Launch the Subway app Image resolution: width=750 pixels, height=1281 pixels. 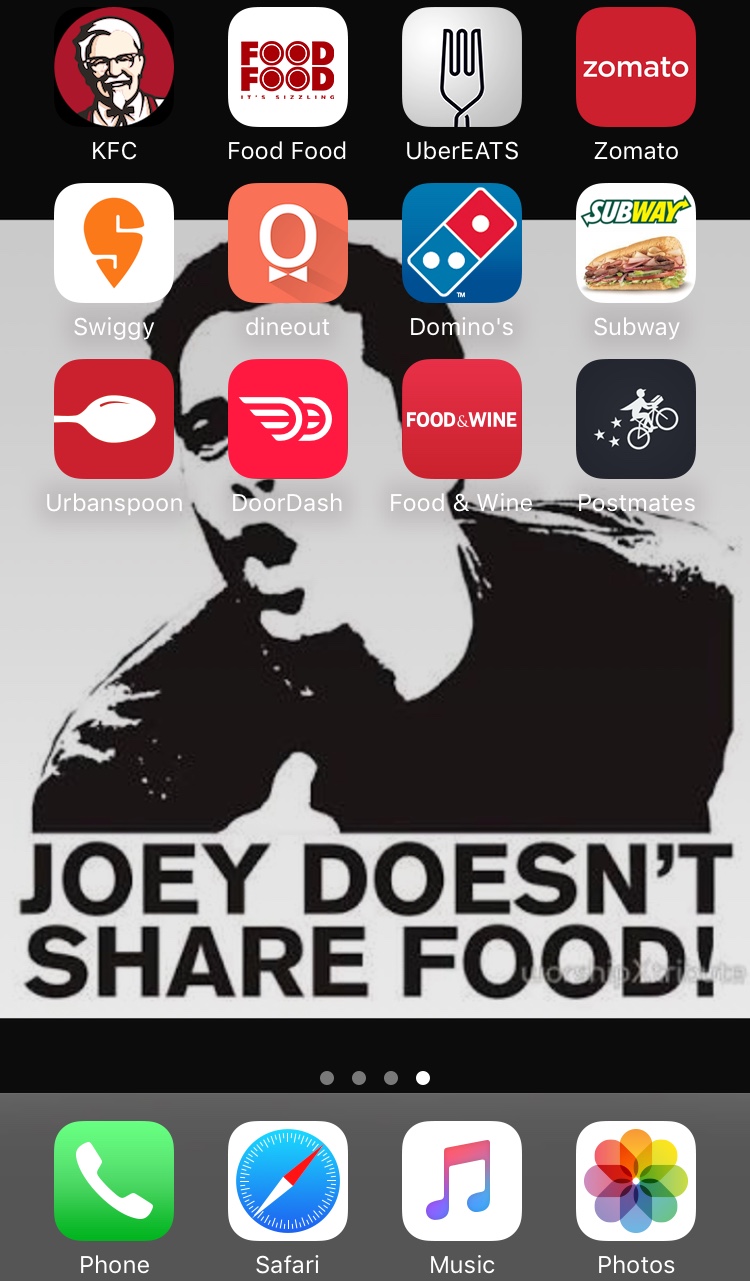pos(636,243)
